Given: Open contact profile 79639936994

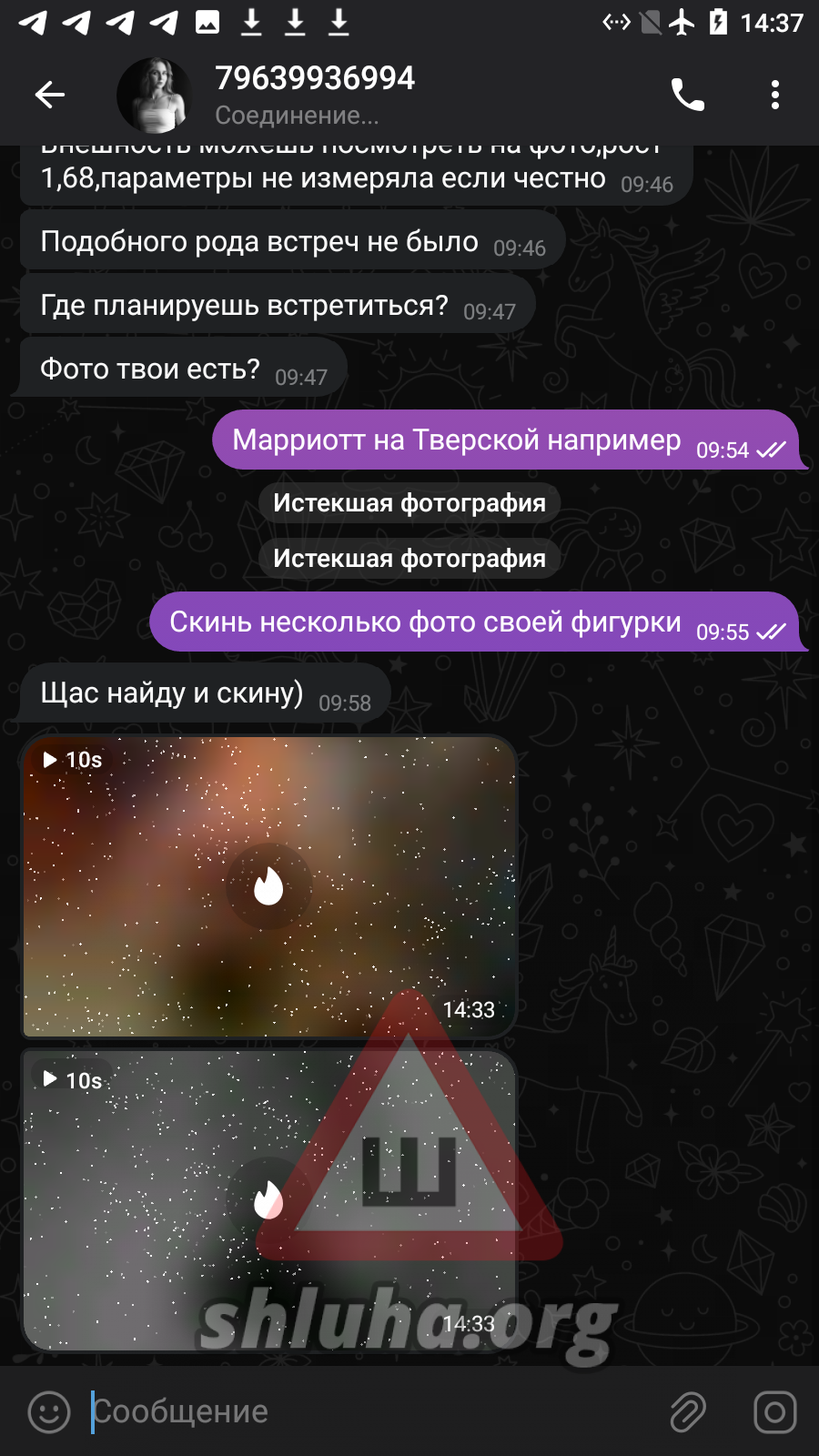Looking at the screenshot, I should 314,95.
